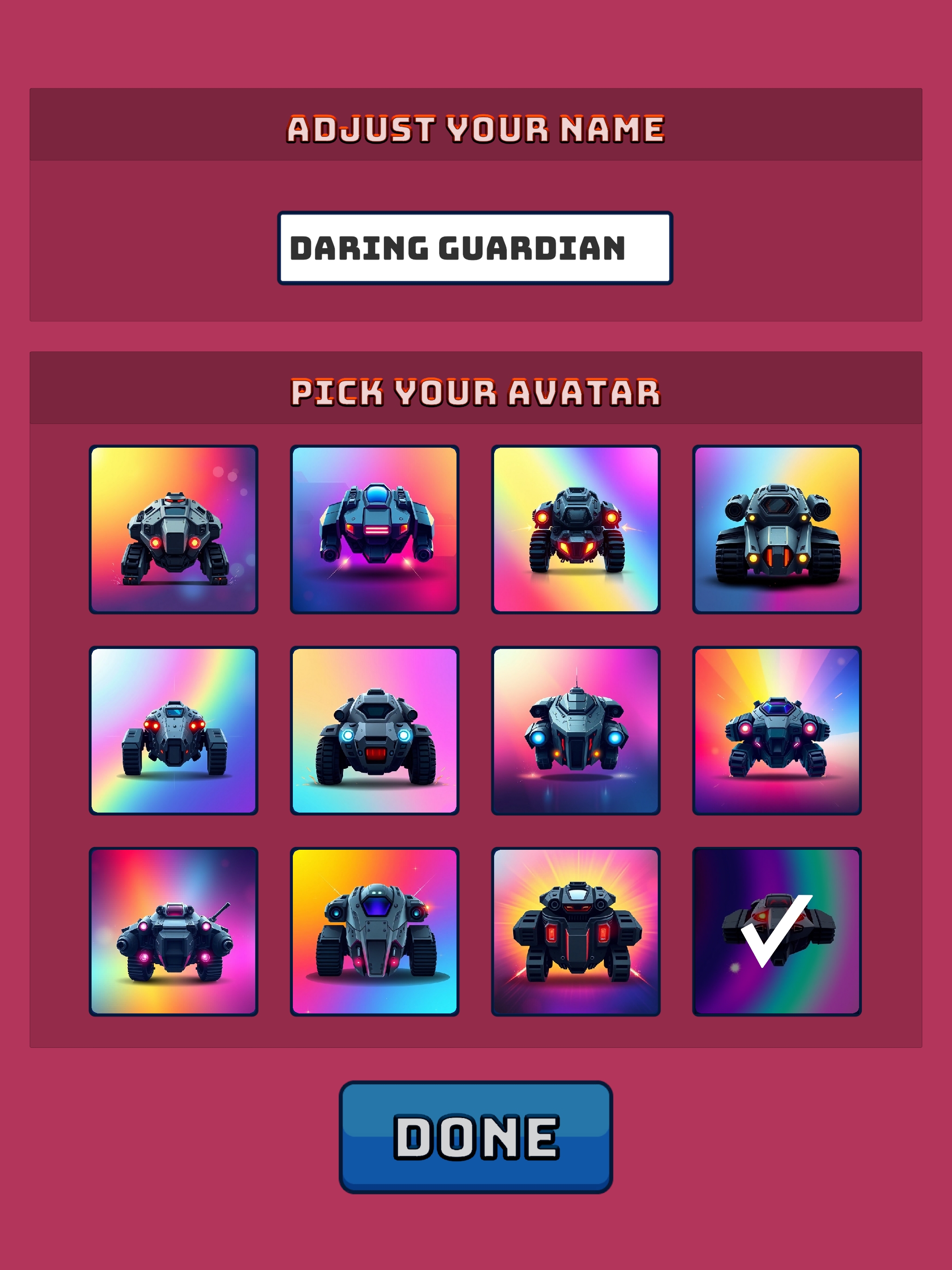Select the cyan-headlight buggy avatar
Viewport: 952px width, 1270px height.
tap(374, 730)
